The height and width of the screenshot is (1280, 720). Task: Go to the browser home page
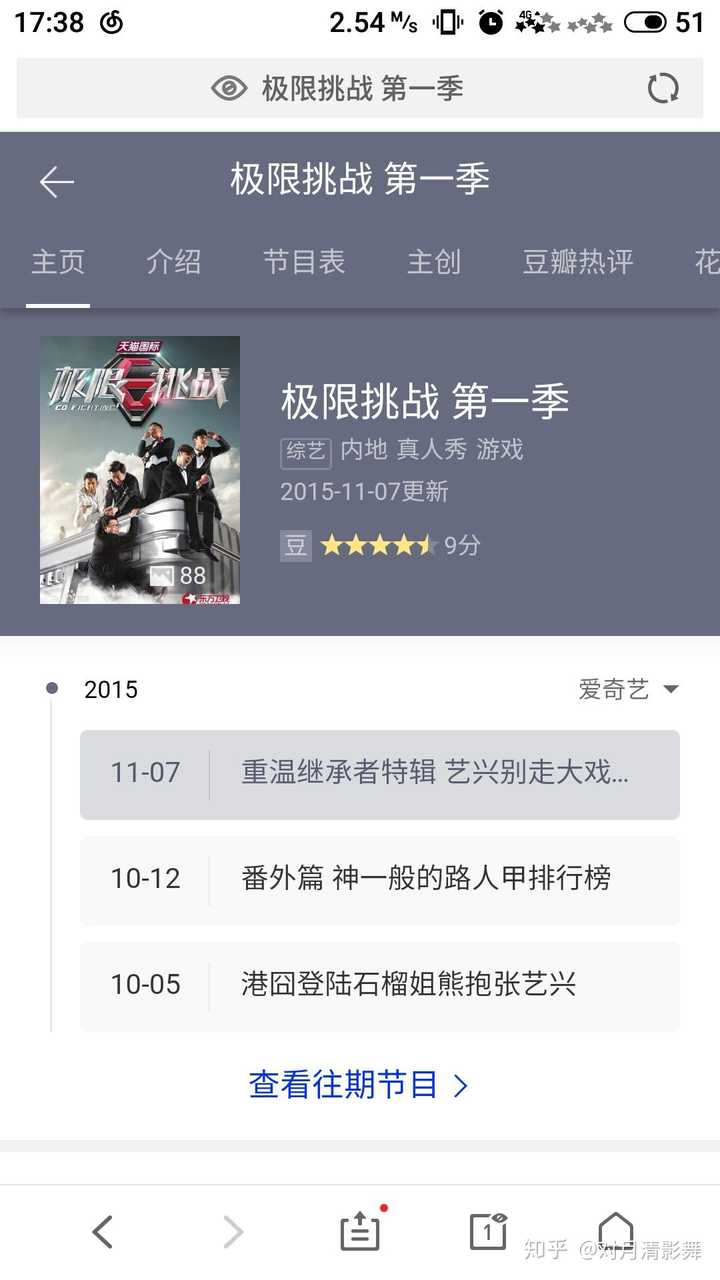point(616,1230)
